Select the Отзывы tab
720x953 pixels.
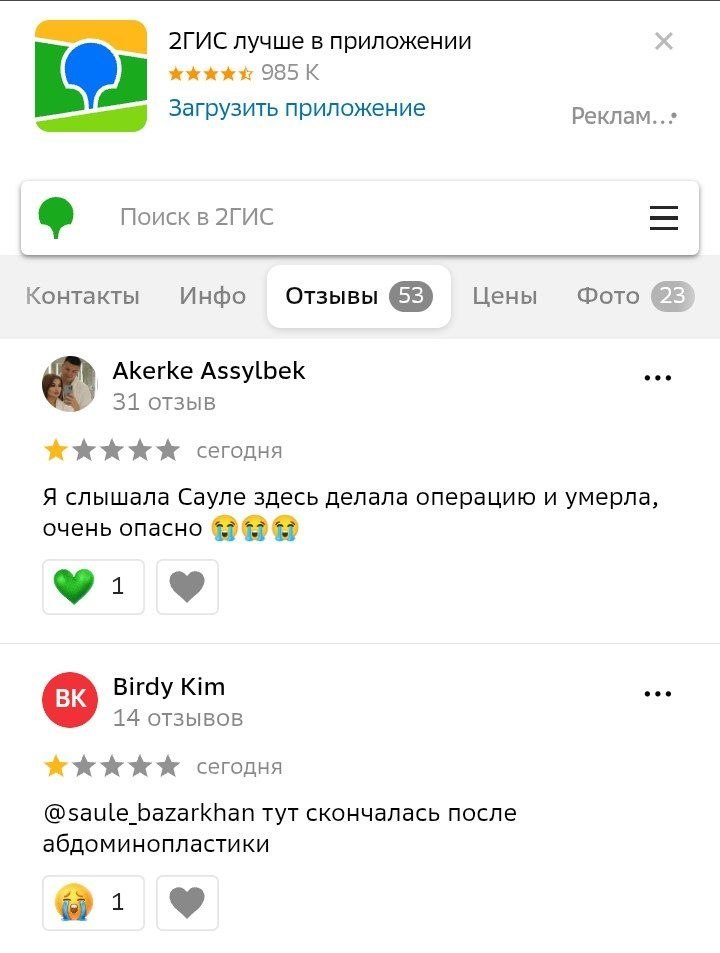[x=359, y=296]
